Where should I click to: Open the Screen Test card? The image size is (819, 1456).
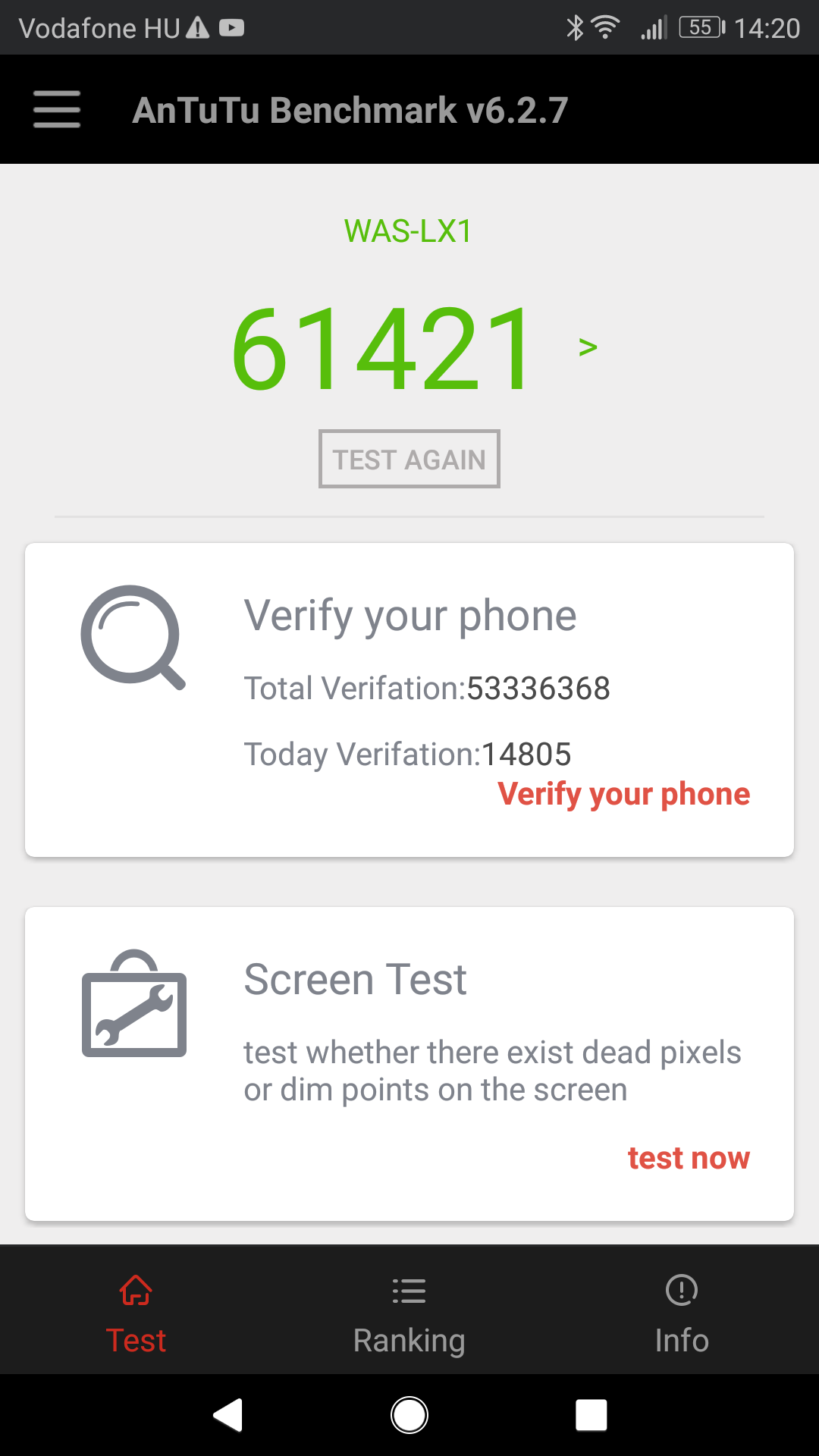point(409,1064)
